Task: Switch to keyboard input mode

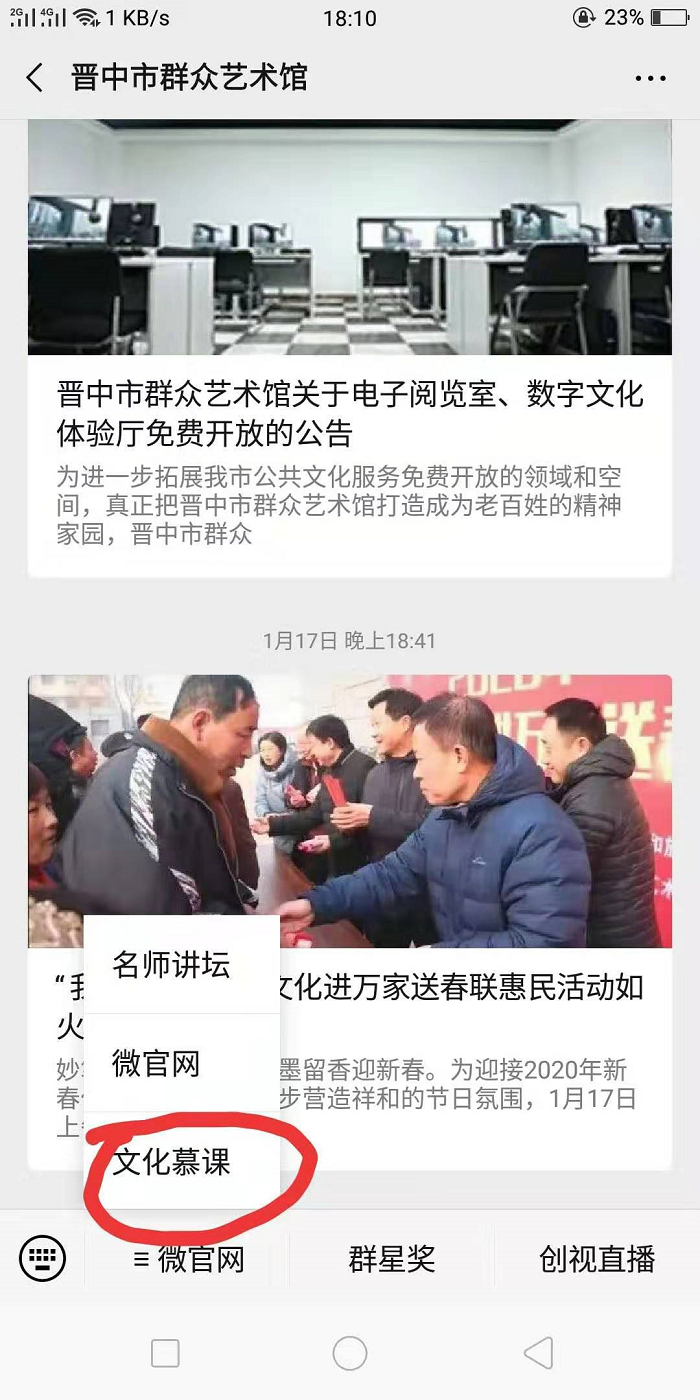Action: pyautogui.click(x=42, y=1258)
